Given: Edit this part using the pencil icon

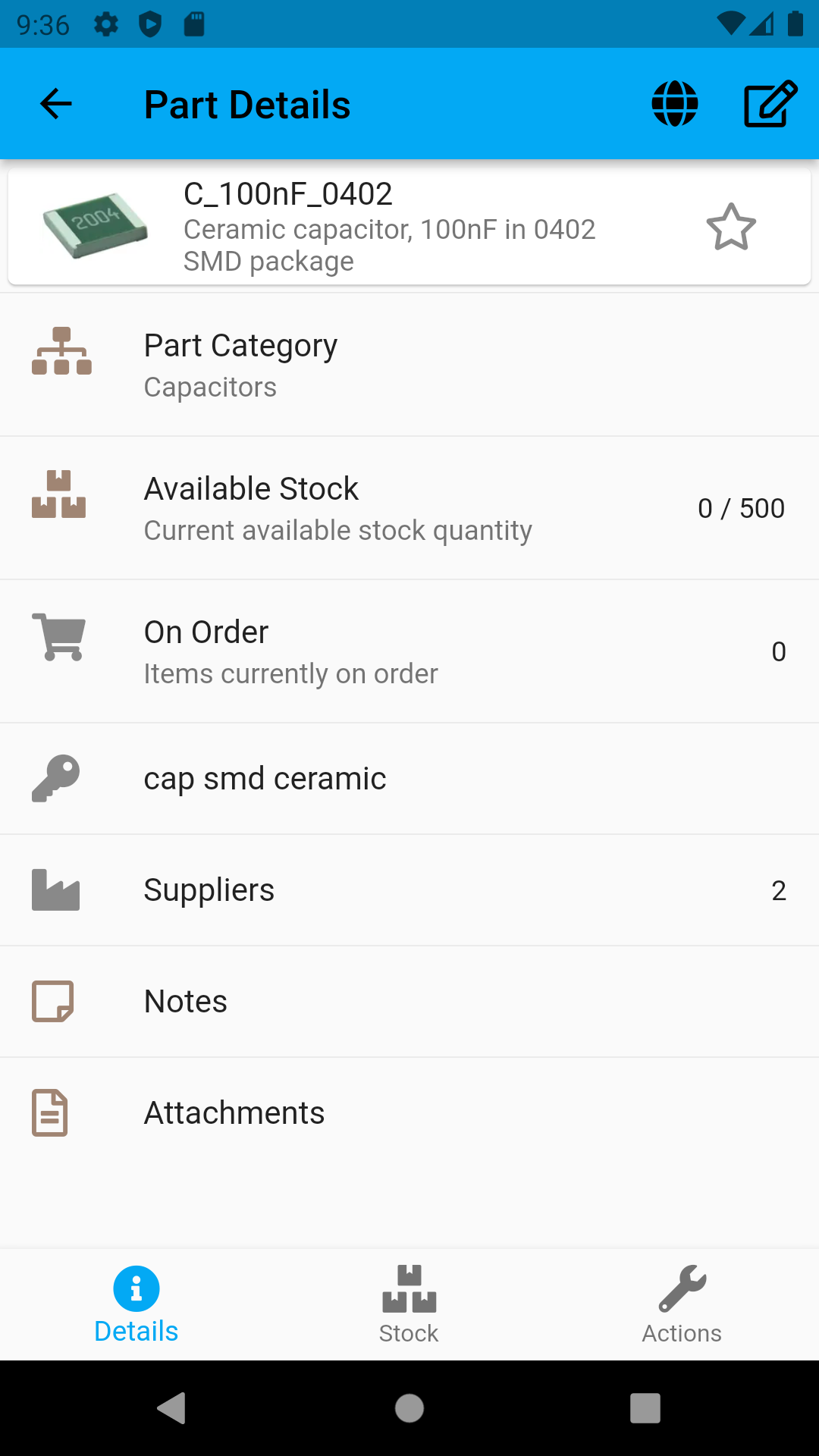Looking at the screenshot, I should [x=770, y=104].
